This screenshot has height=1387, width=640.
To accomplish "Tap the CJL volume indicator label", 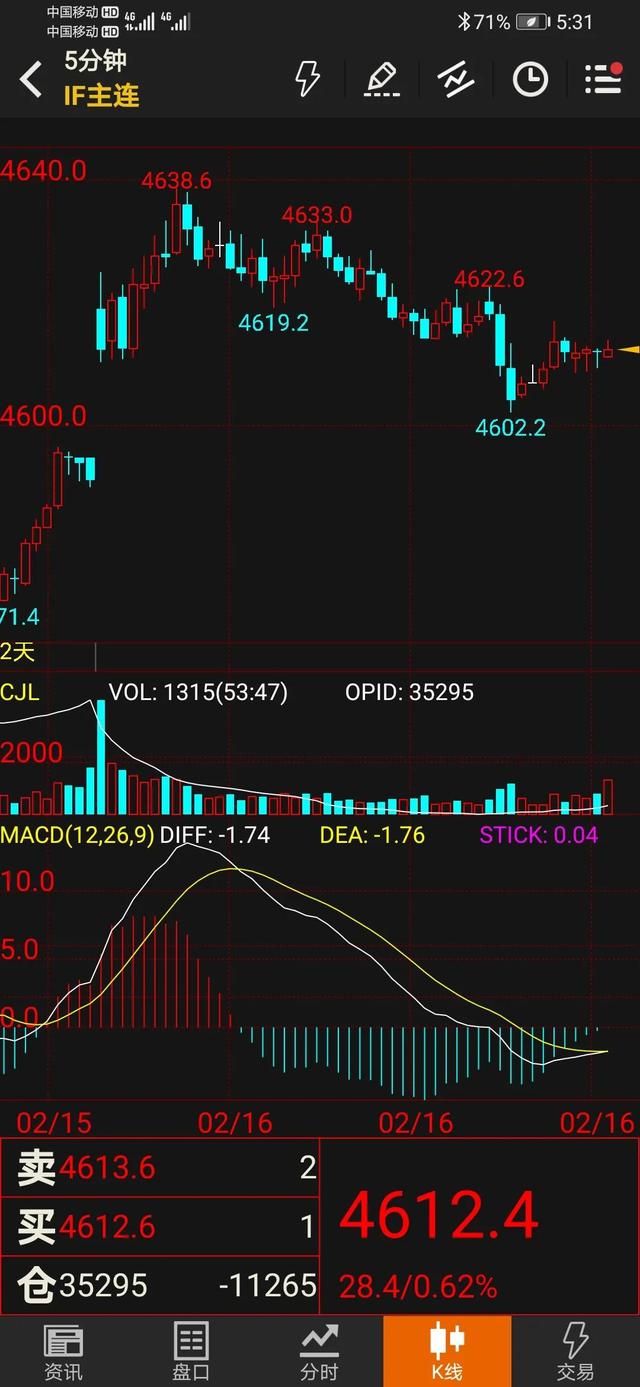I will (20, 692).
